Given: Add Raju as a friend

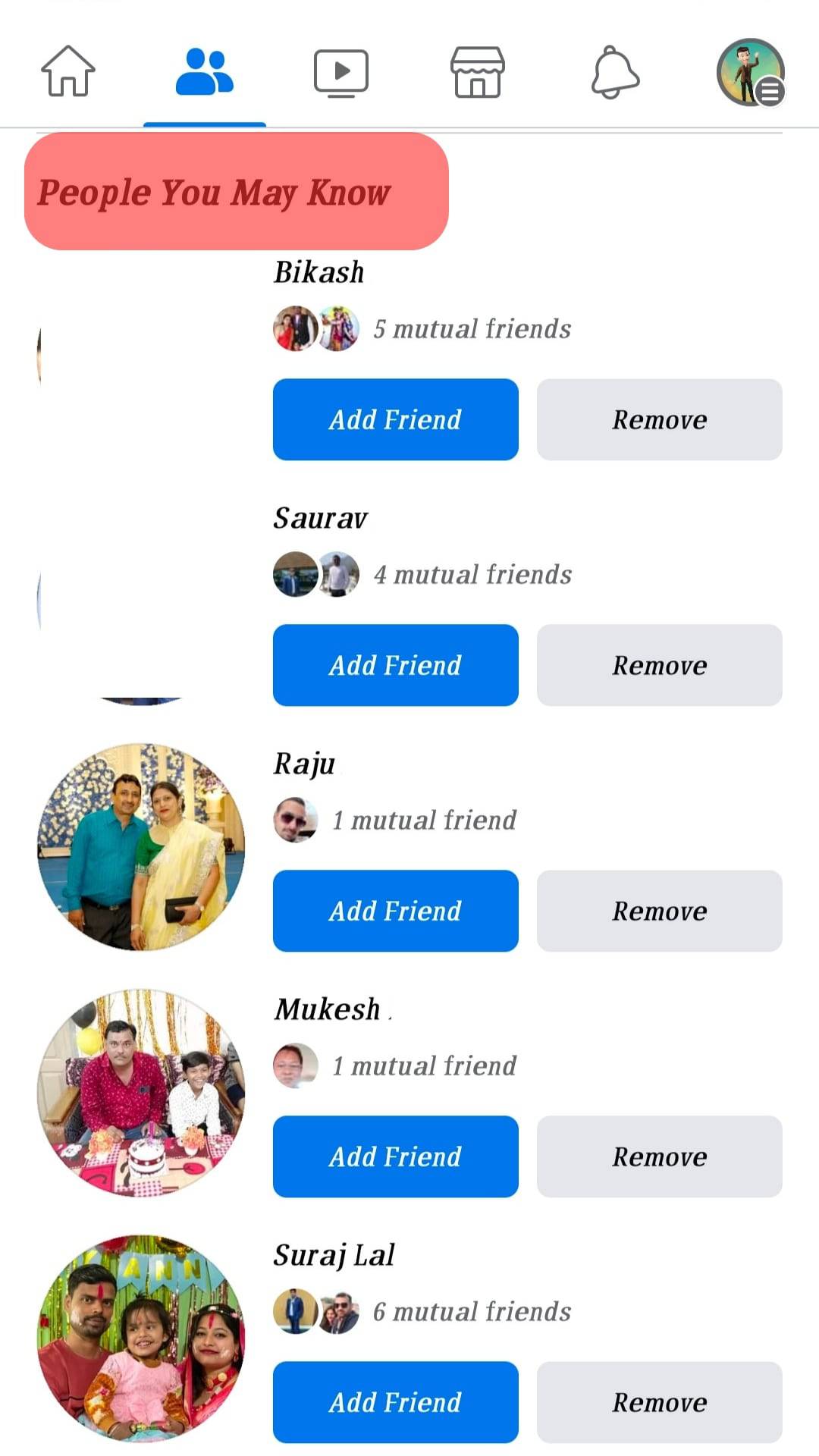Looking at the screenshot, I should 395,911.
